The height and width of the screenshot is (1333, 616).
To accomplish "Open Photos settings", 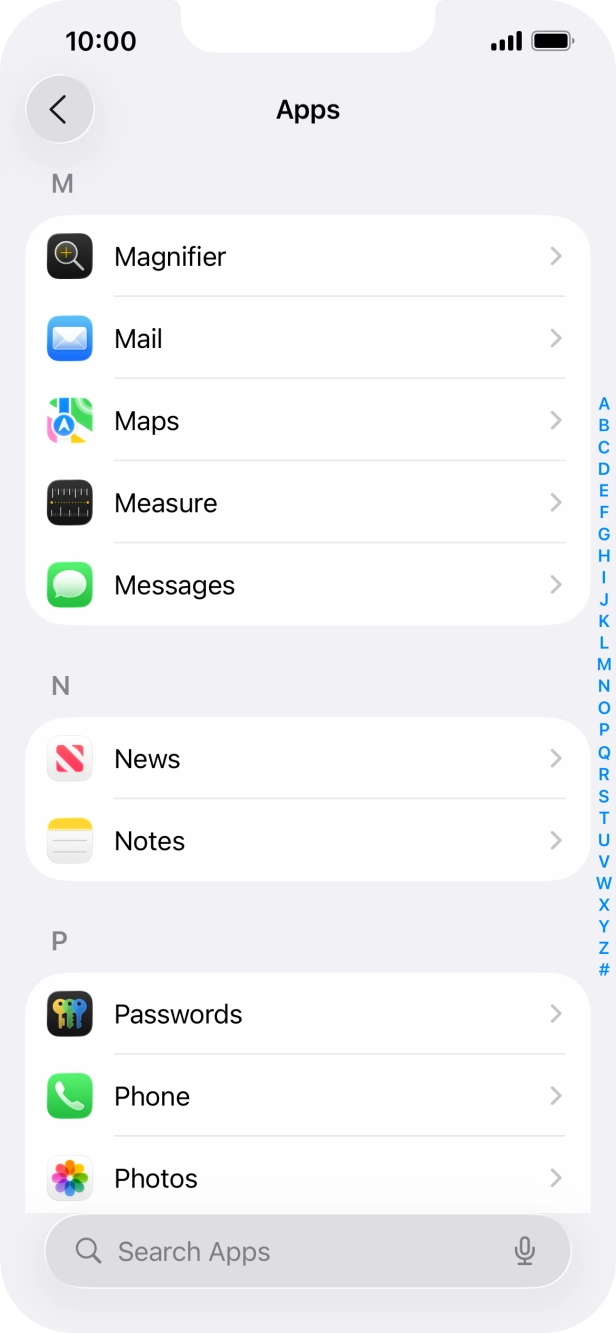I will 308,1178.
